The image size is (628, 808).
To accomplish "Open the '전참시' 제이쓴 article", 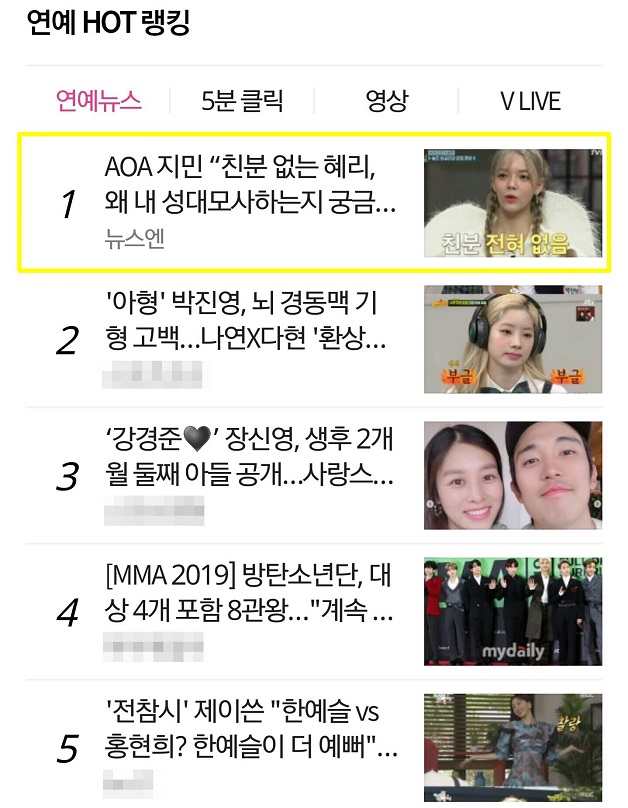I will coord(251,729).
